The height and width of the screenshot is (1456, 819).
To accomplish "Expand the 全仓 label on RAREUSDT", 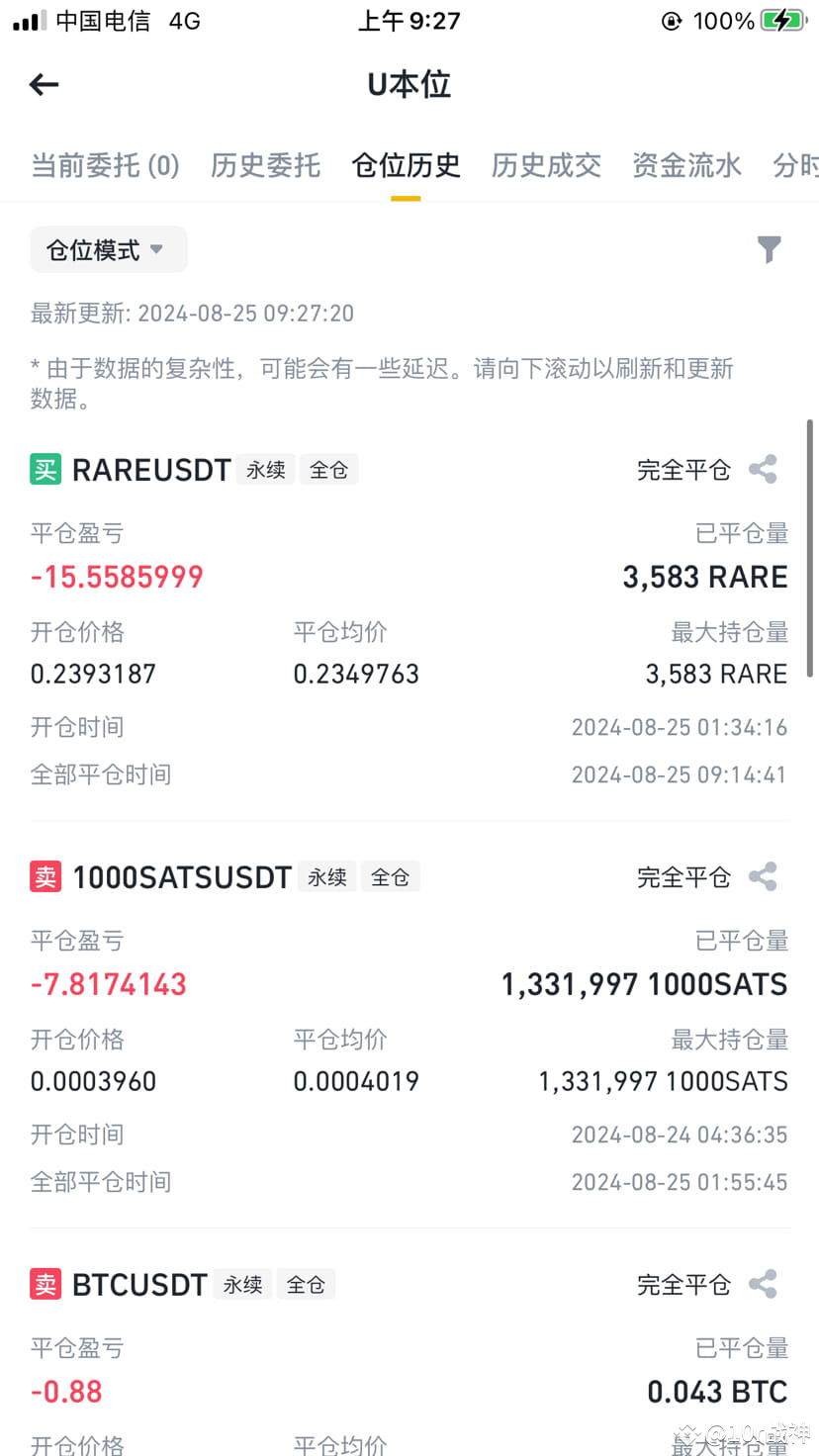I will 328,470.
